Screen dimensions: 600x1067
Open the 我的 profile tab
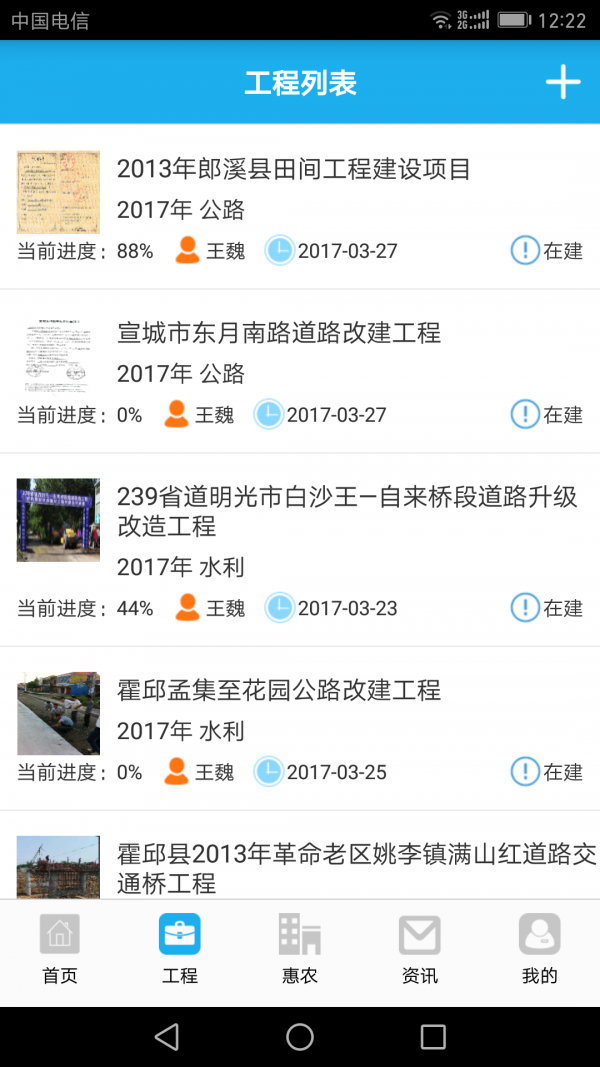pyautogui.click(x=540, y=950)
